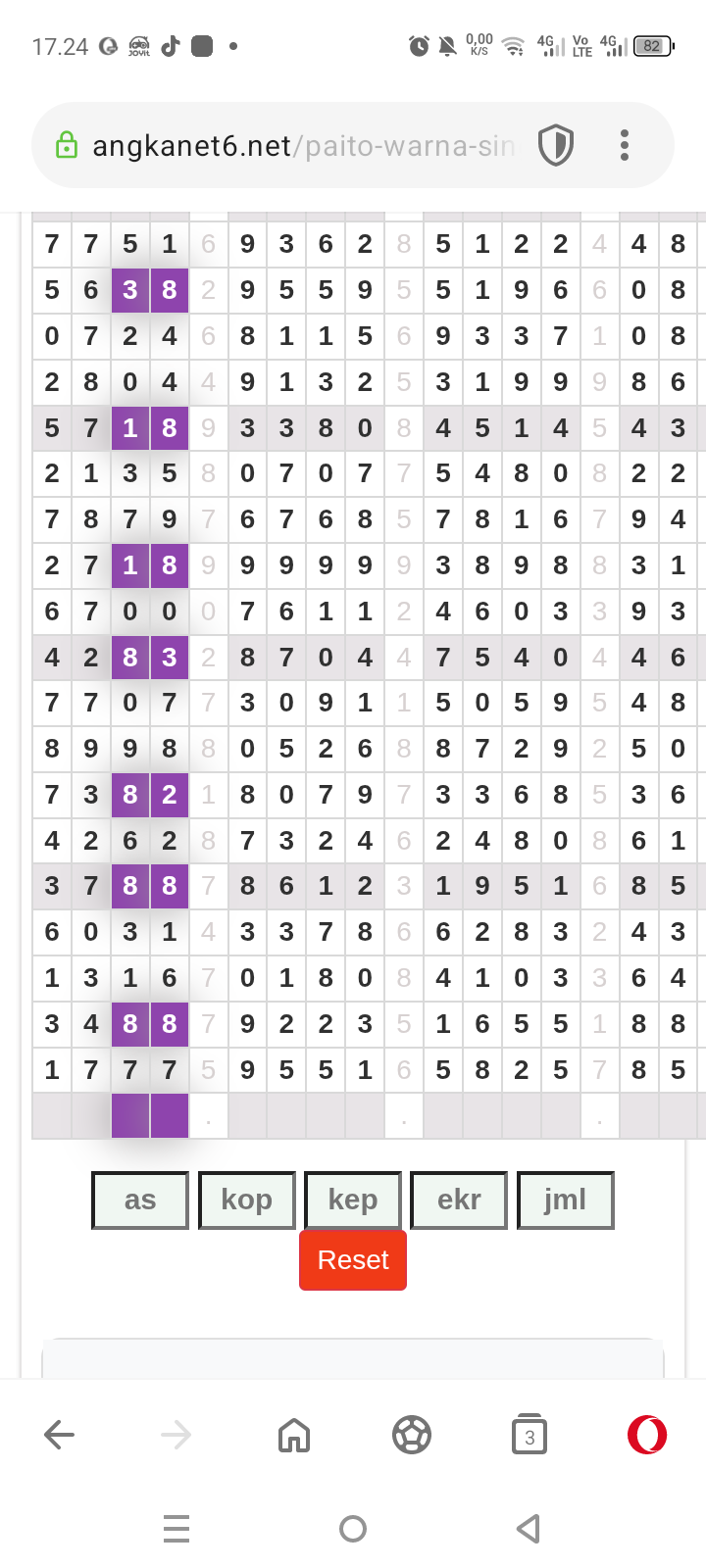706x1568 pixels.
Task: Choose the 'ekr' filter button
Action: [459, 1200]
